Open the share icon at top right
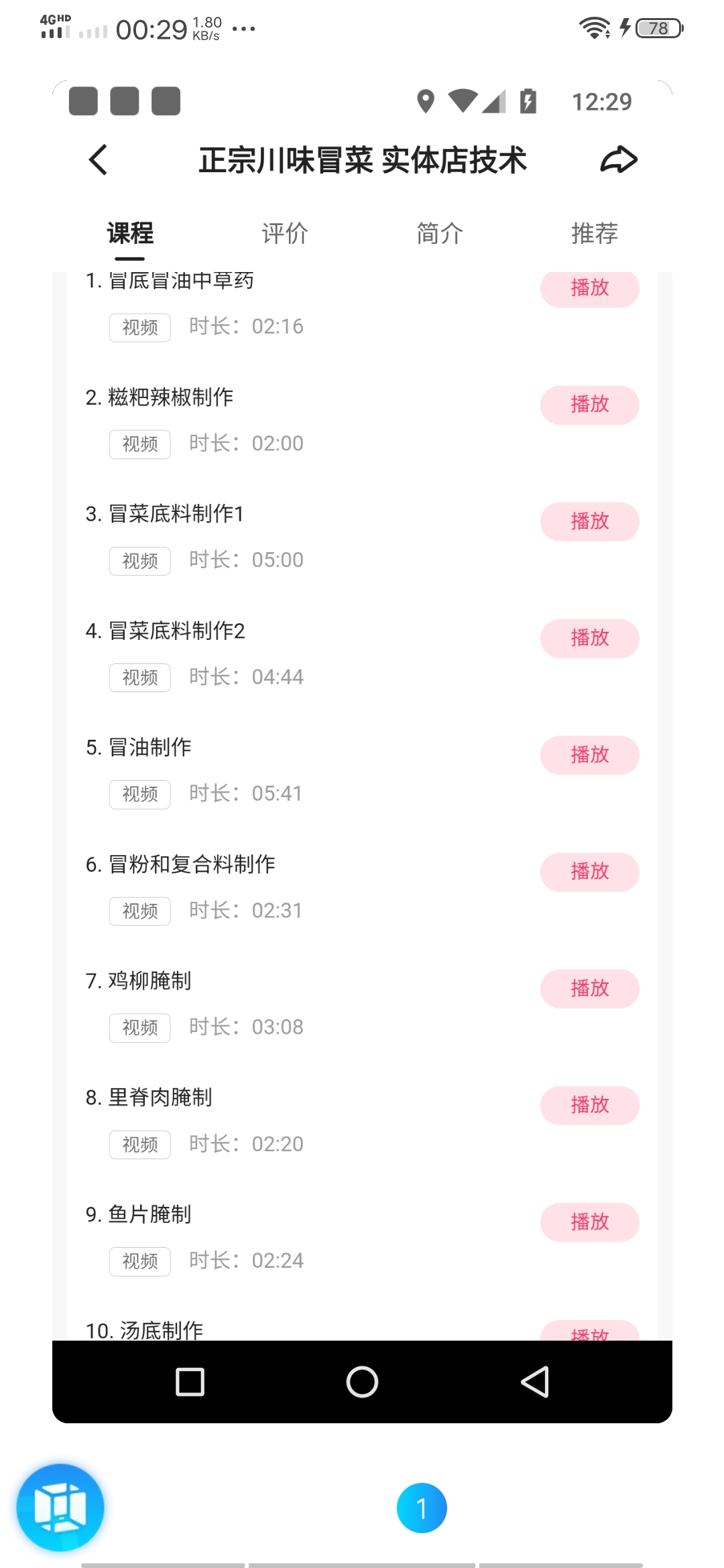This screenshot has height=1568, width=724. [x=618, y=159]
